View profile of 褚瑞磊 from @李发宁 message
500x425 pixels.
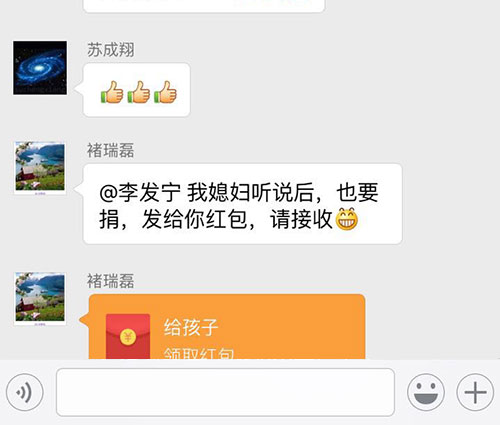click(40, 168)
